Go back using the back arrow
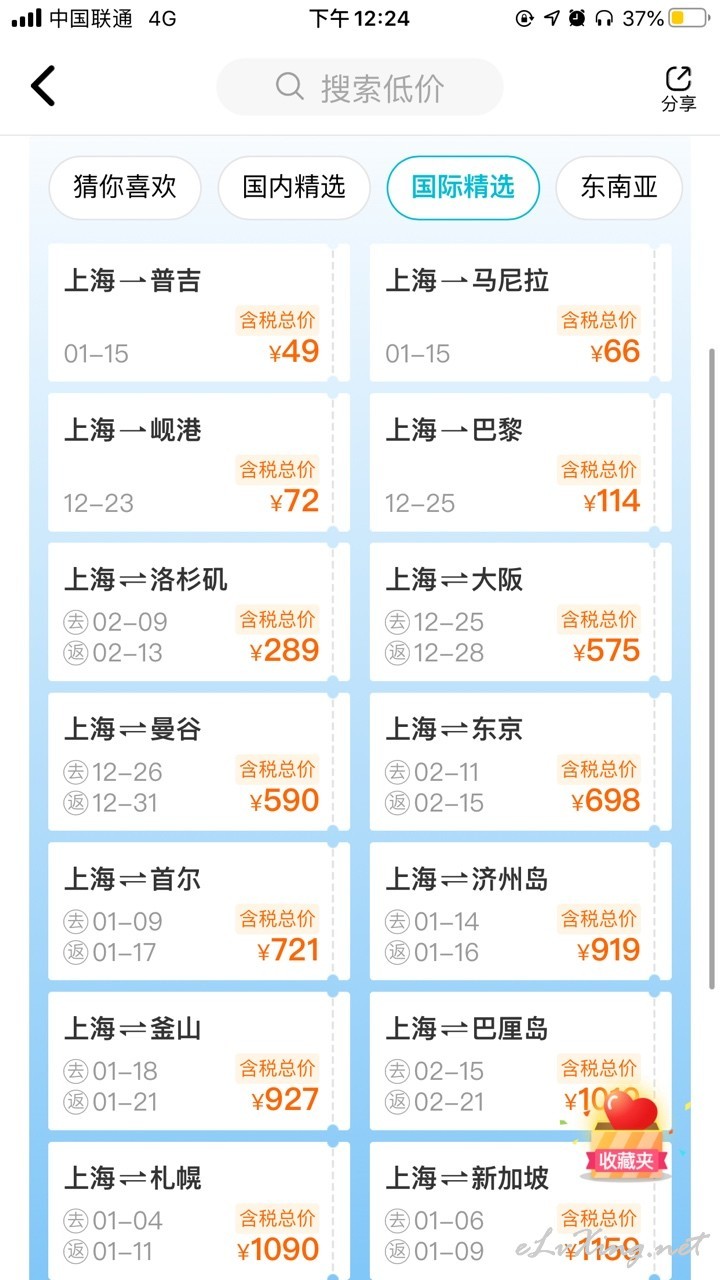Image resolution: width=720 pixels, height=1280 pixels. 43,86
